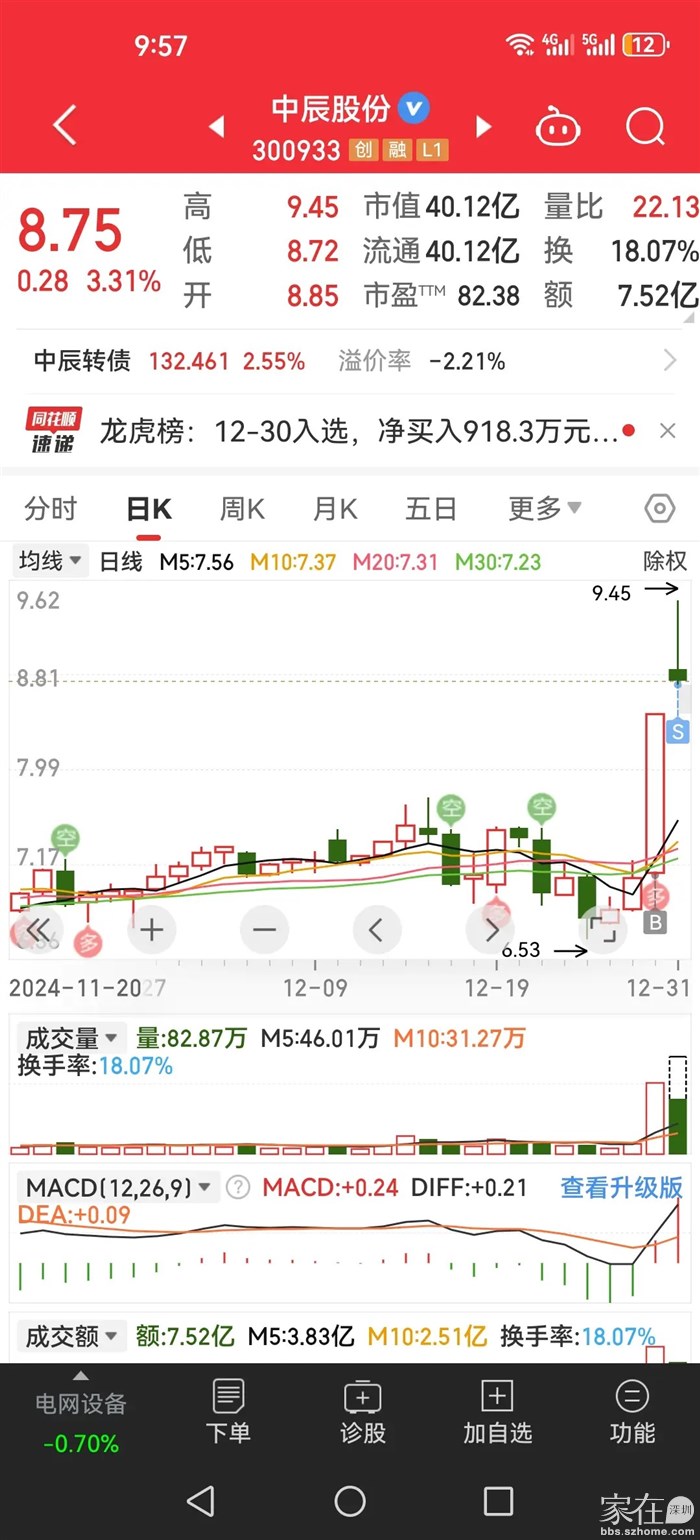Open the 中辰转债 bond row
Image resolution: width=700 pixels, height=1540 pixels.
(x=350, y=361)
